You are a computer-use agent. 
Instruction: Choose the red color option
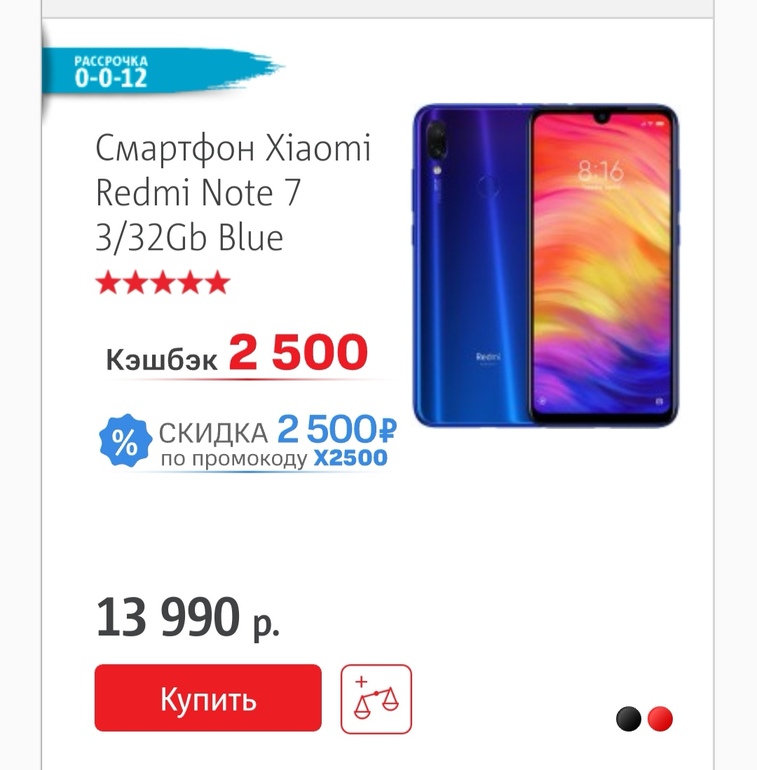tap(660, 718)
